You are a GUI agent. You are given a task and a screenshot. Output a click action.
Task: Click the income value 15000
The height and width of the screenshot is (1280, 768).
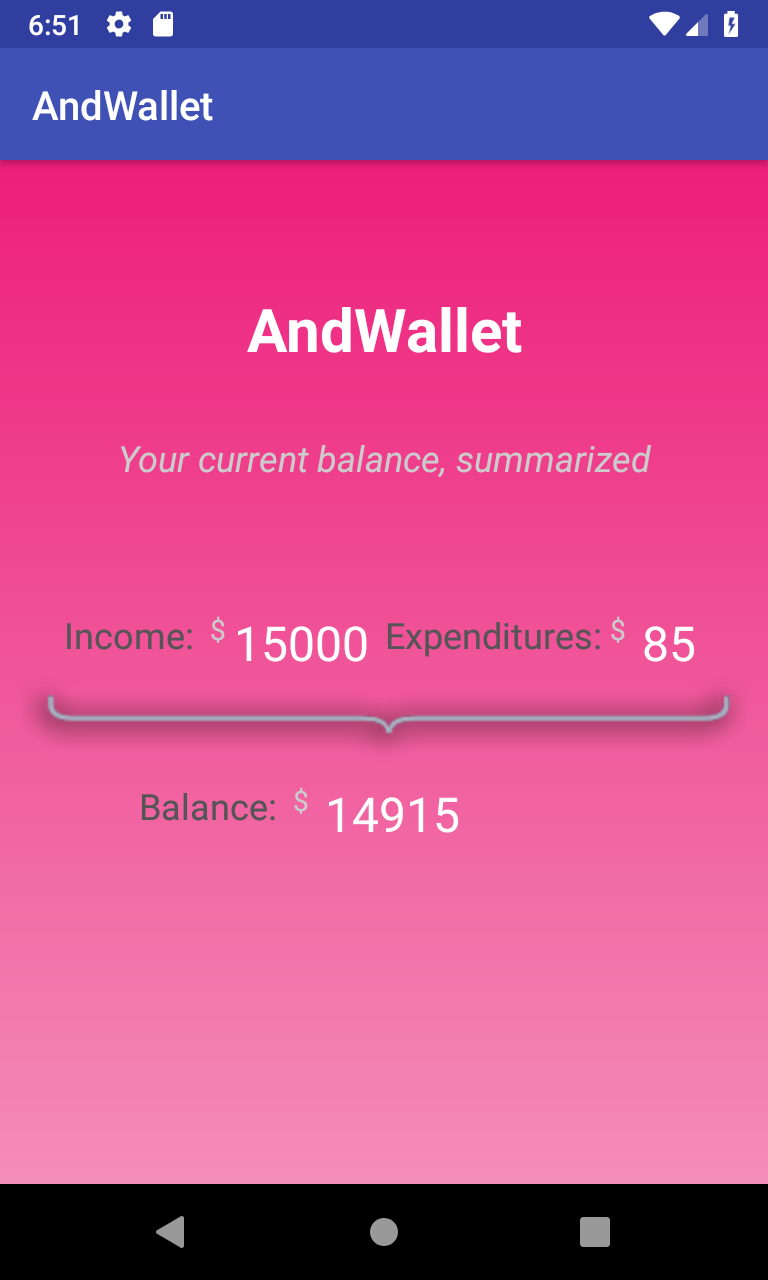pos(302,645)
